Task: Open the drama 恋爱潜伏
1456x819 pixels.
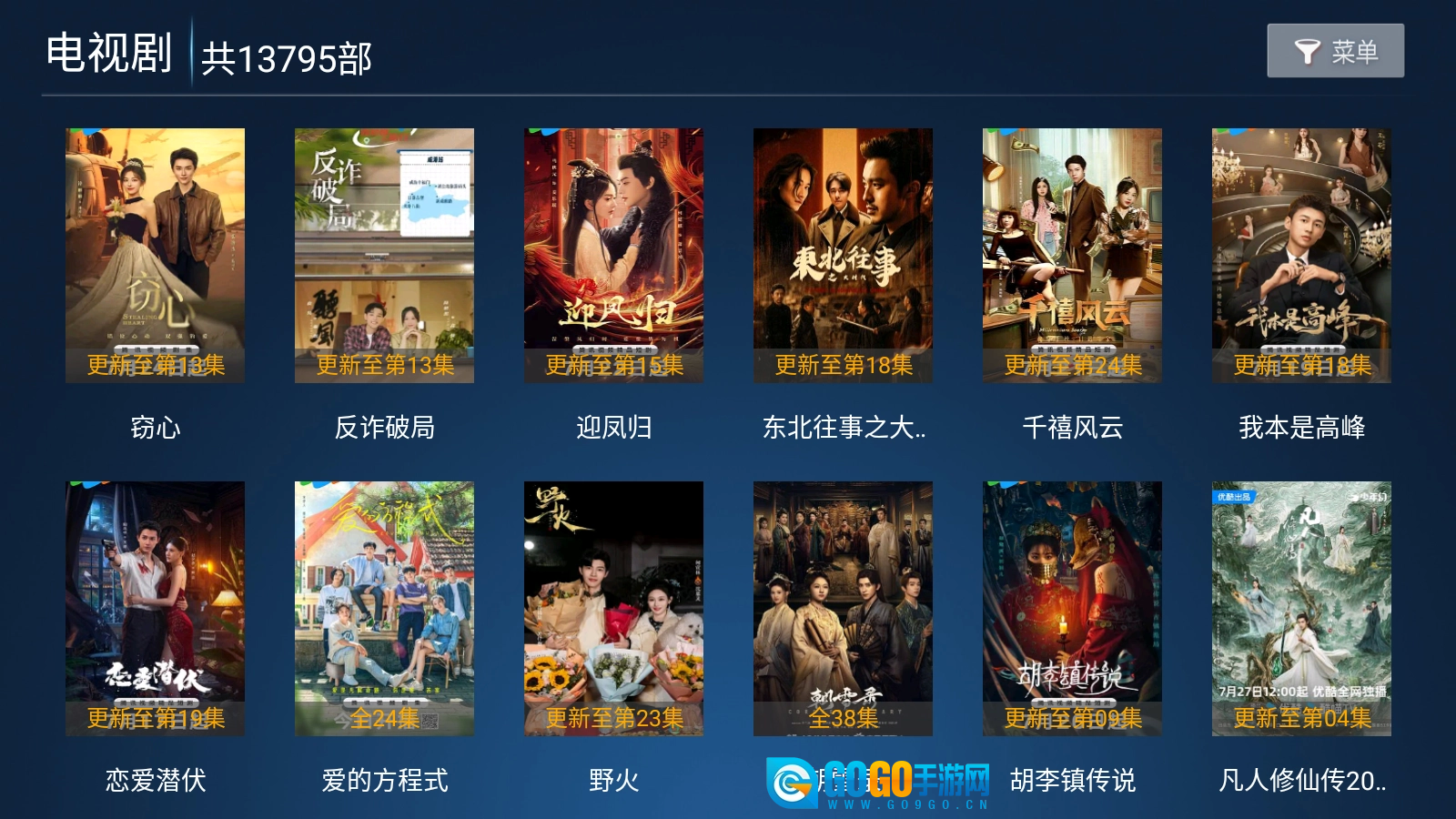Action: pyautogui.click(x=155, y=608)
